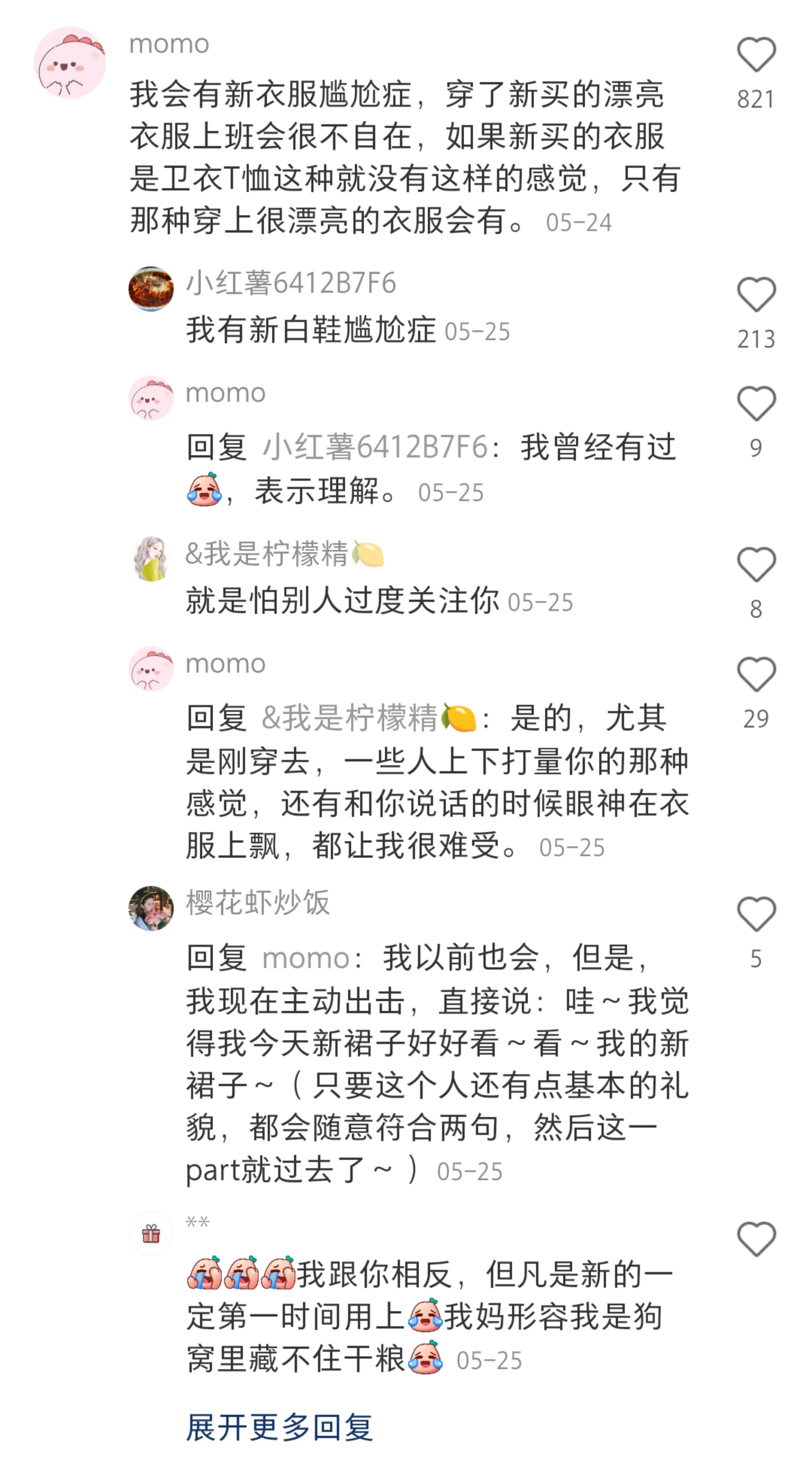
Task: Like momo's top comment with 821 likes
Action: pyautogui.click(x=756, y=55)
